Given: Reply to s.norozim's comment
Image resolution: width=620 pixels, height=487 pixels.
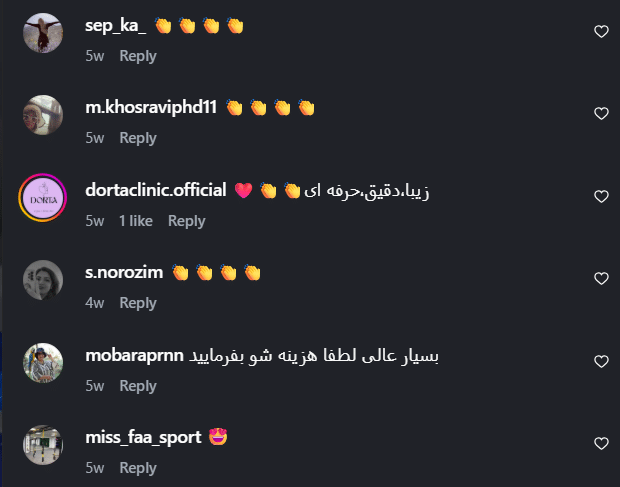Looking at the screenshot, I should coord(138,303).
